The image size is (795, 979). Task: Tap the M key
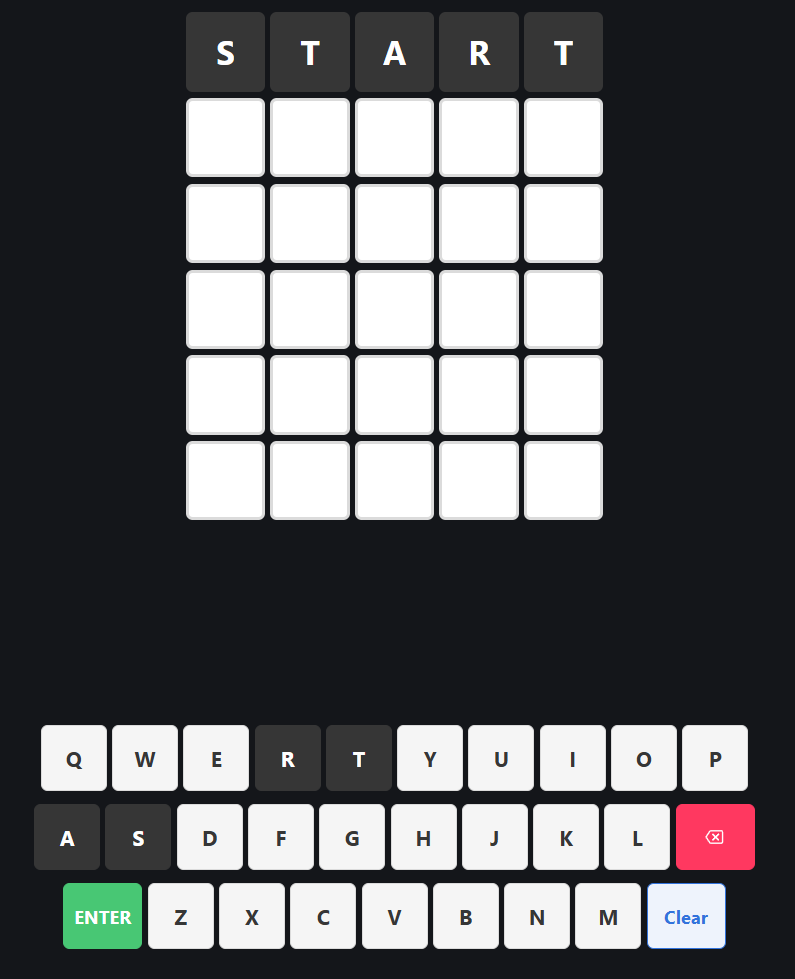point(608,916)
